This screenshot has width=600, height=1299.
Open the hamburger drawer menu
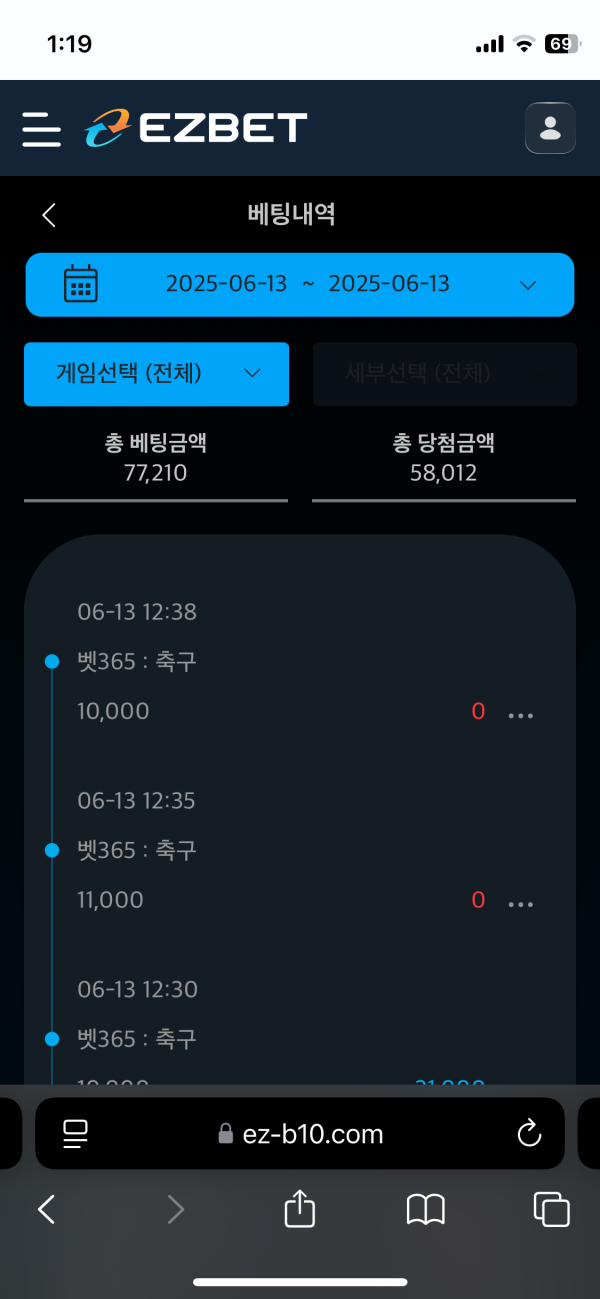(x=42, y=129)
